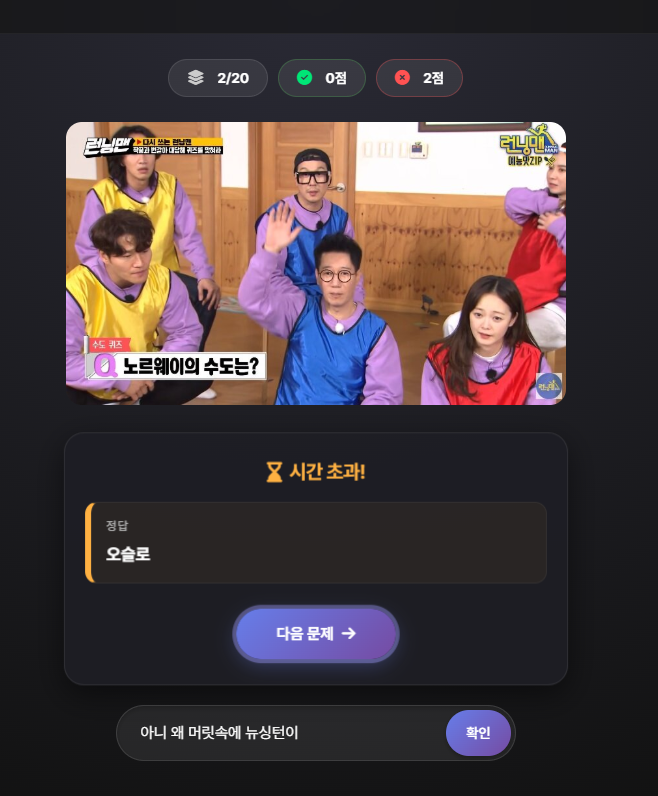Tap the 확인 confirm button

tap(478, 733)
